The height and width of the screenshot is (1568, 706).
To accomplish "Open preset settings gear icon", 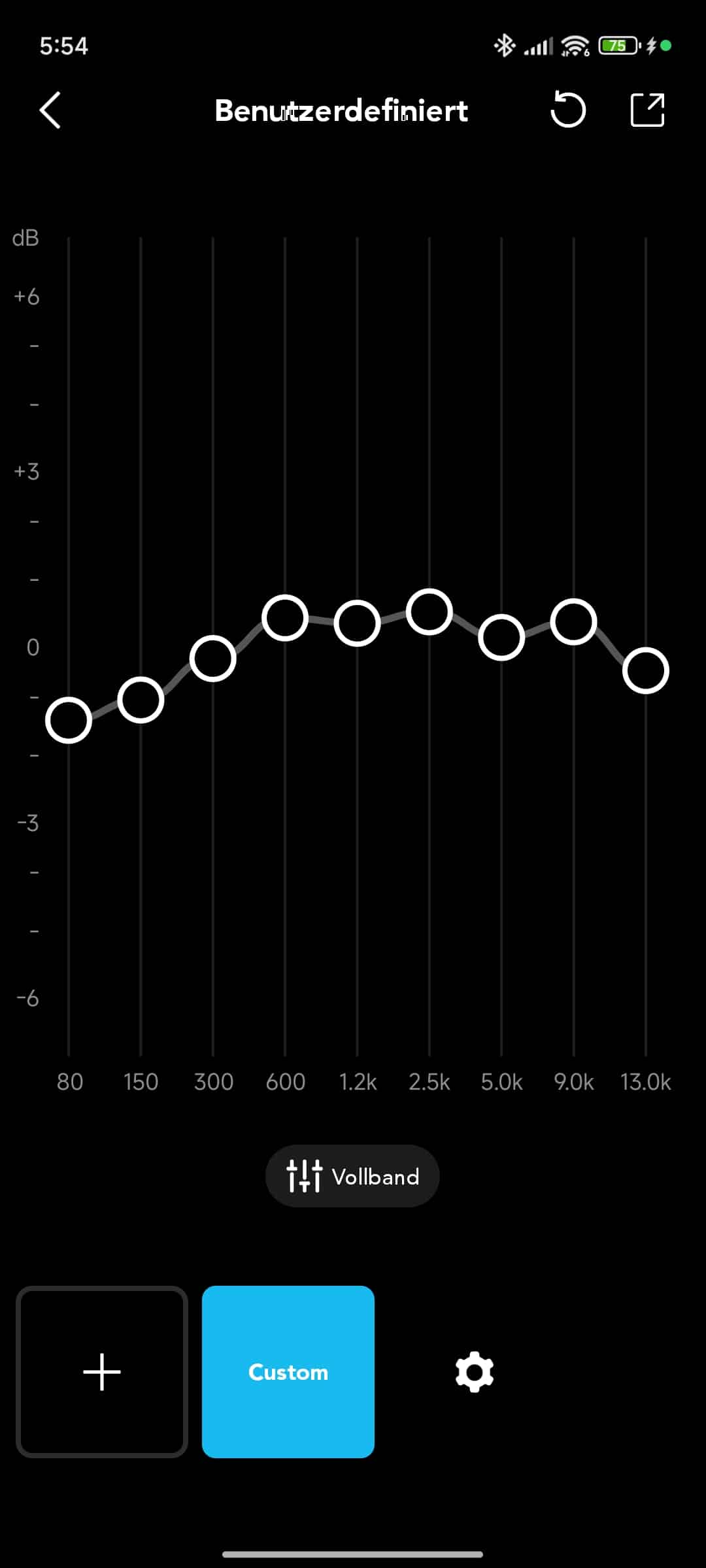I will pos(475,1372).
